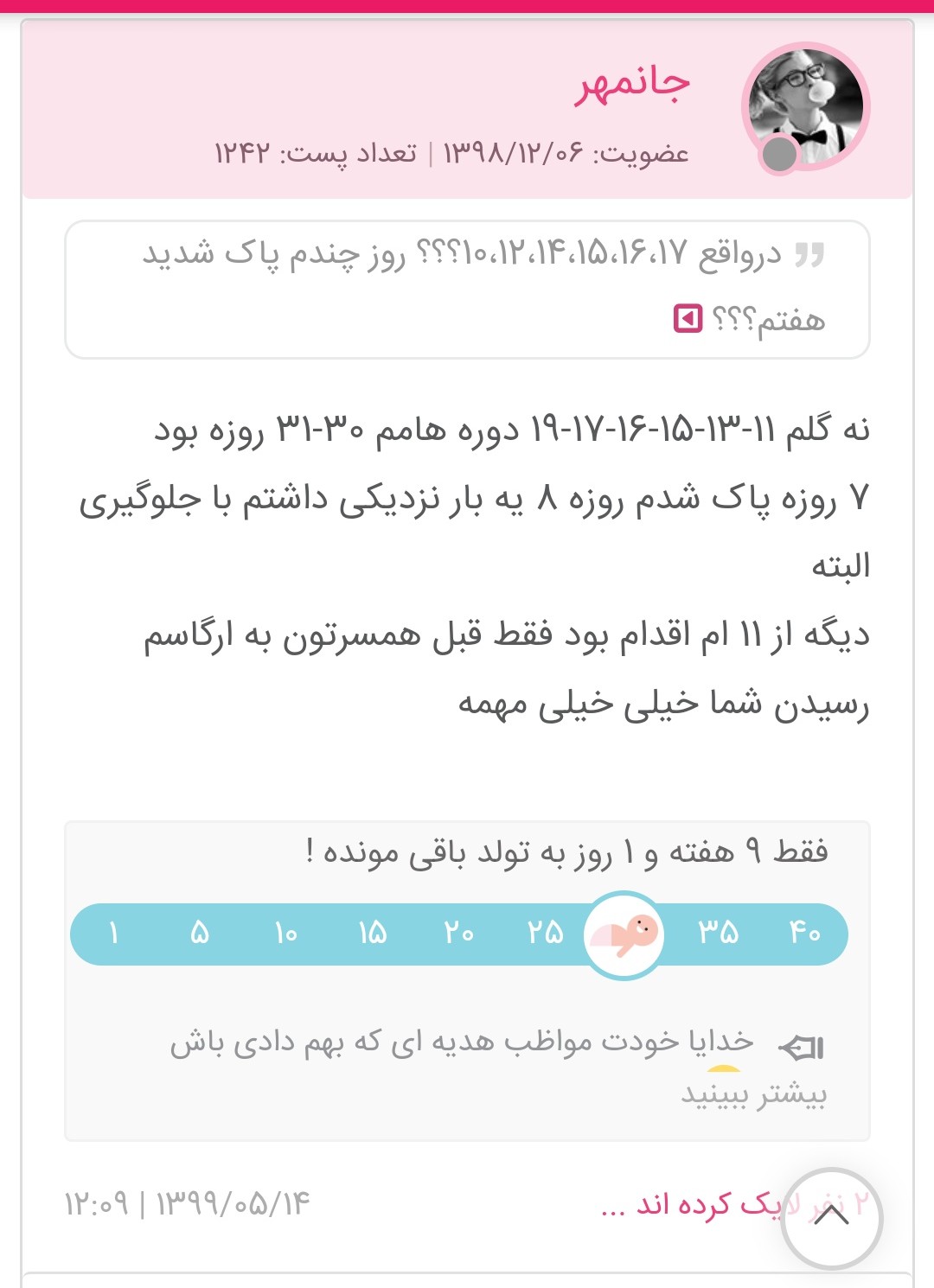Screen dimensions: 934x1288
Task: Jump to the quoted post via arrow icon
Action: pos(688,319)
